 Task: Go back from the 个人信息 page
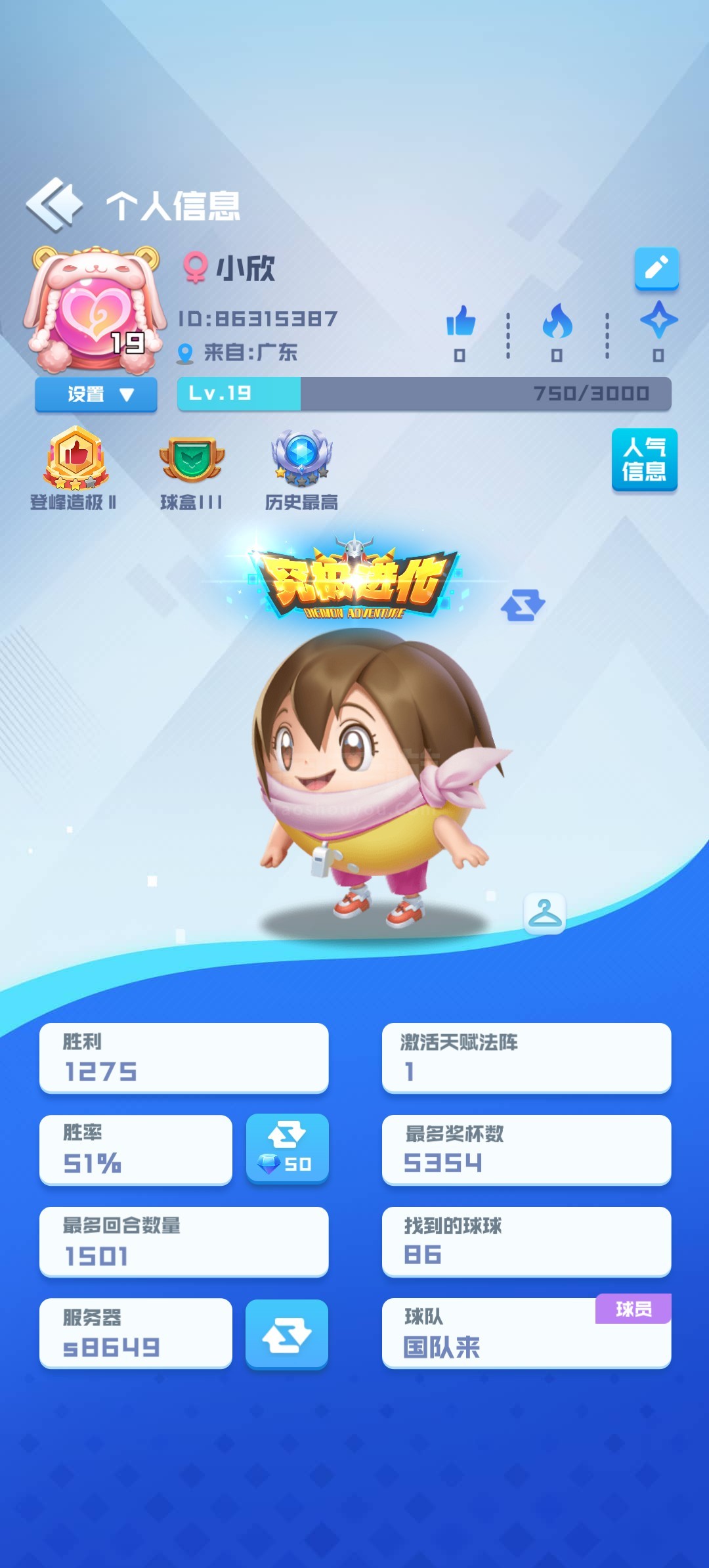(54, 205)
